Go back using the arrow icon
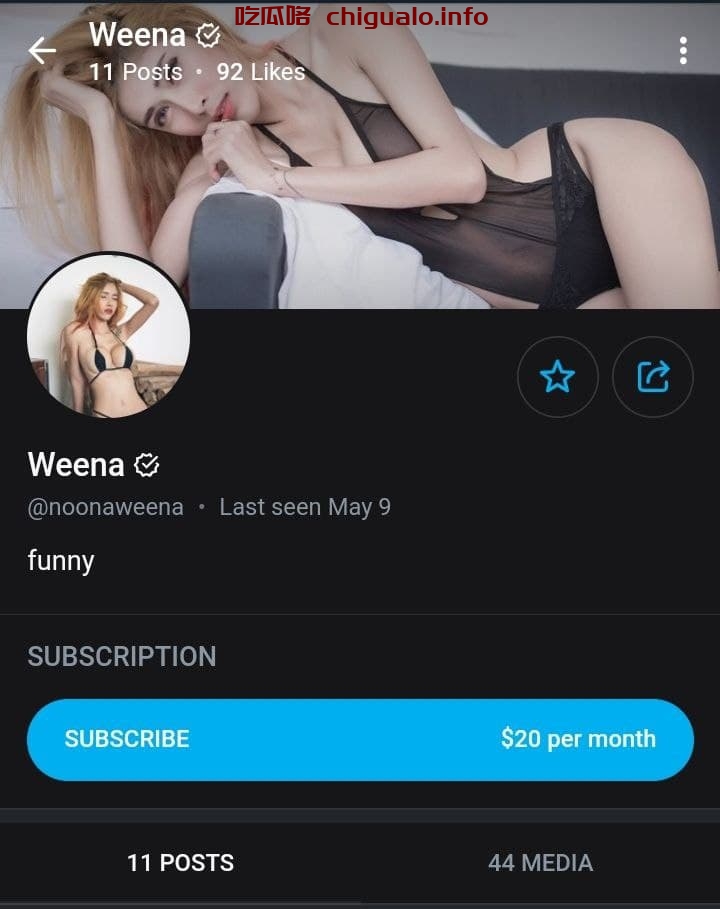The height and width of the screenshot is (909, 720). (x=42, y=50)
